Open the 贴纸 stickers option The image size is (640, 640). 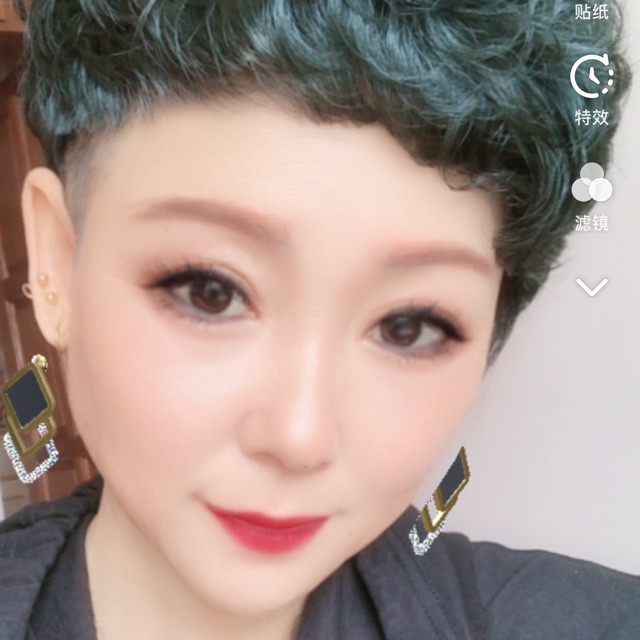pyautogui.click(x=591, y=12)
